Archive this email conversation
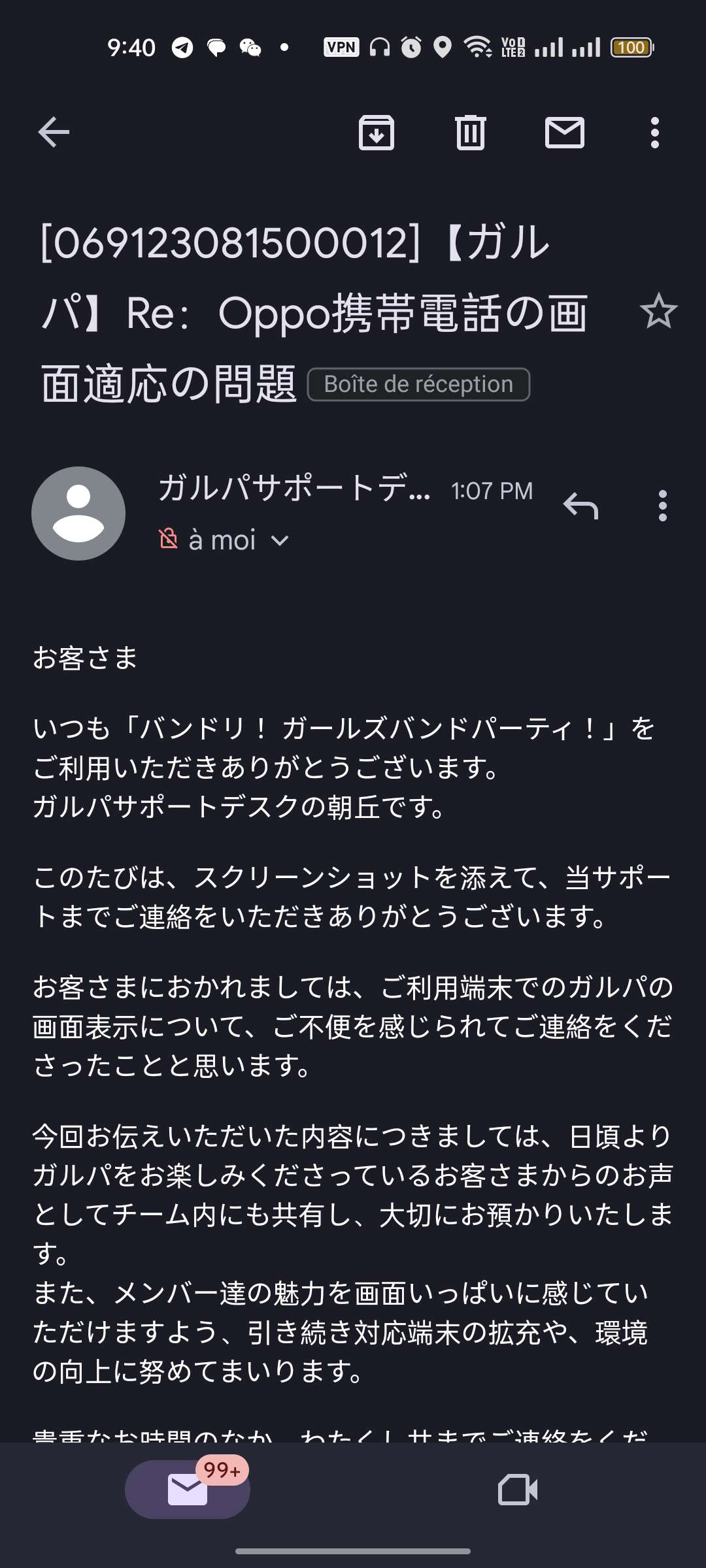 (377, 133)
